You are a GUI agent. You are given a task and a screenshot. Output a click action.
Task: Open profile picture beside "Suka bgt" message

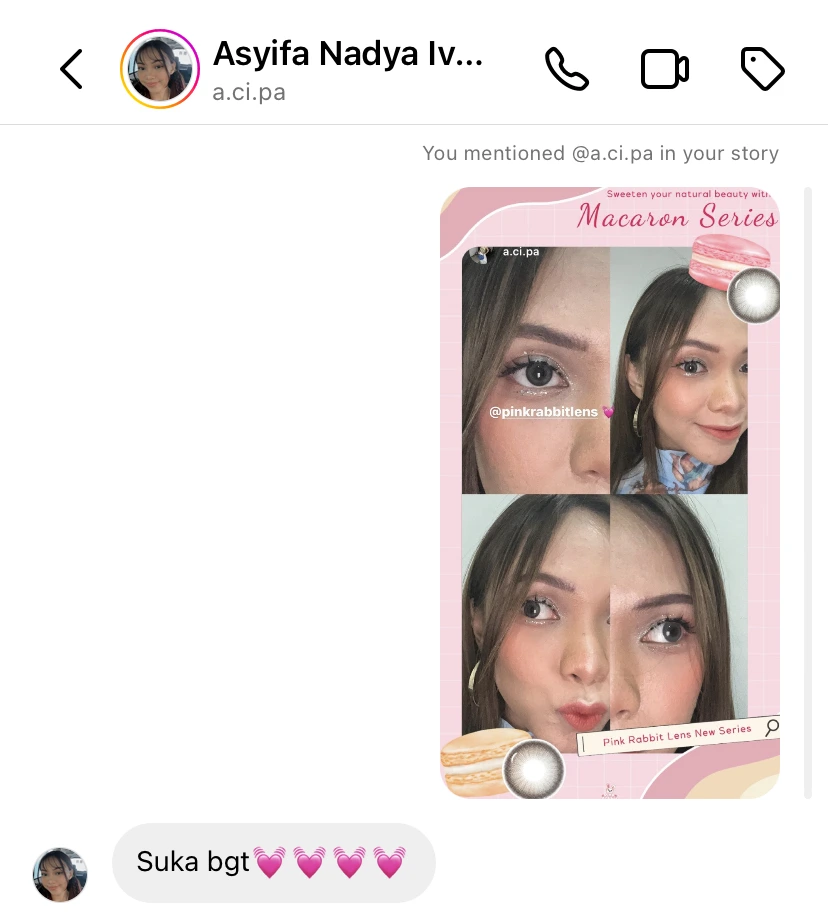[x=60, y=874]
